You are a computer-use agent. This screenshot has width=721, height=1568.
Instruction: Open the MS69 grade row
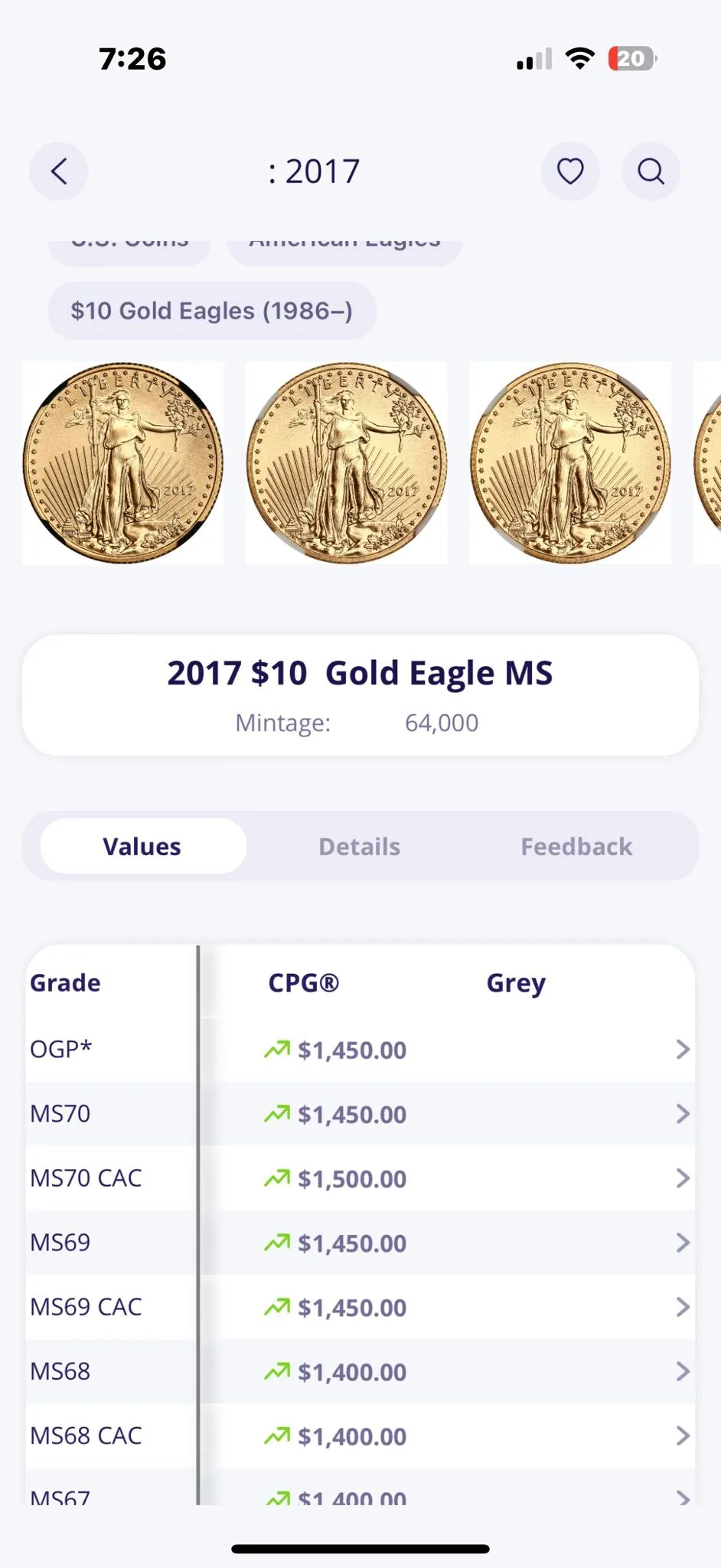click(x=360, y=1242)
